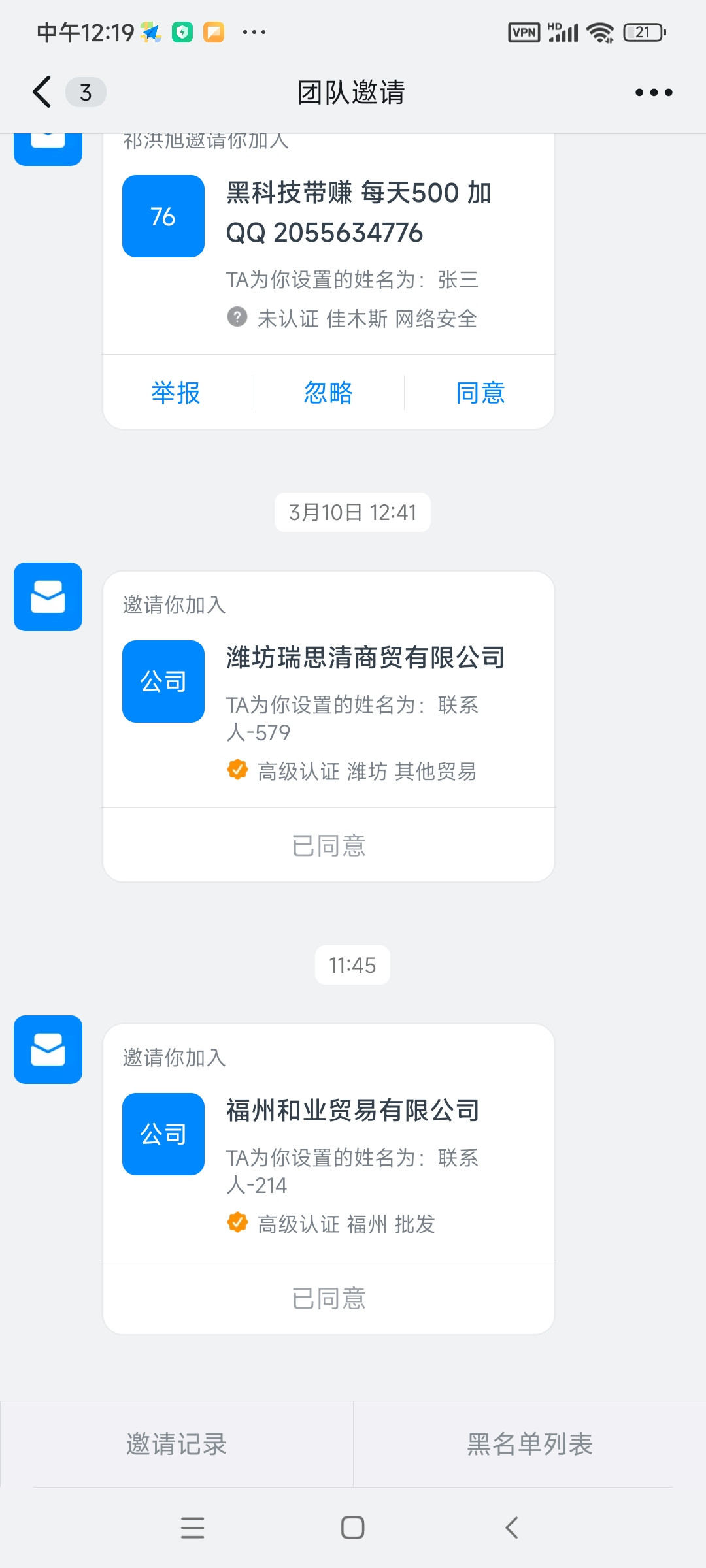Open the 公司 avatar of 福州和业贸易有限公司
This screenshot has height=1568, width=706.
pos(163,1134)
